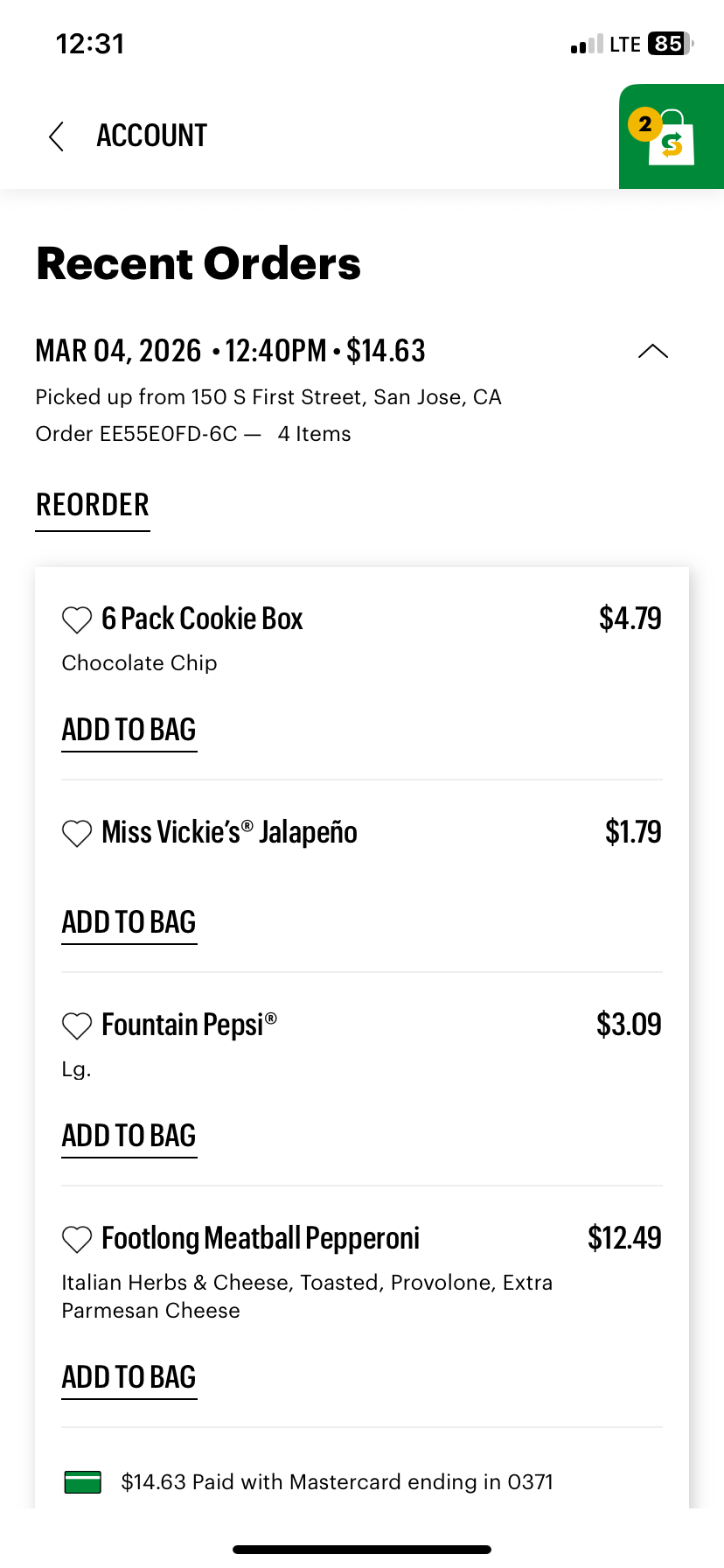Favorite the 6 Pack Cookie Box

coord(77,619)
